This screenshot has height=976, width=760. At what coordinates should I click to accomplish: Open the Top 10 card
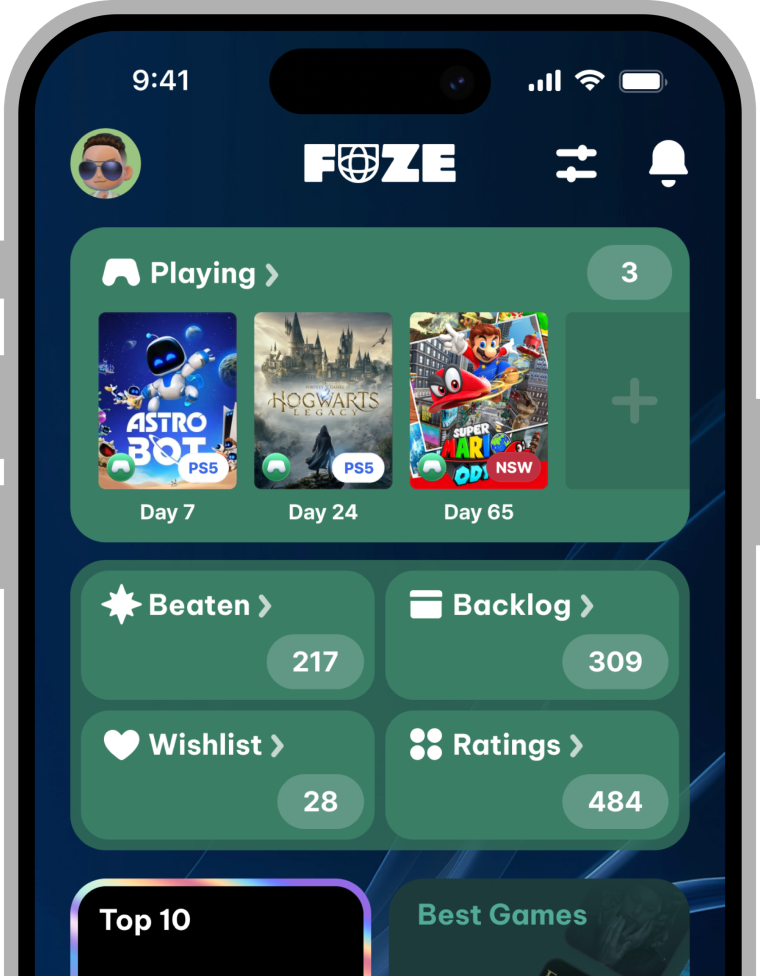(220, 930)
